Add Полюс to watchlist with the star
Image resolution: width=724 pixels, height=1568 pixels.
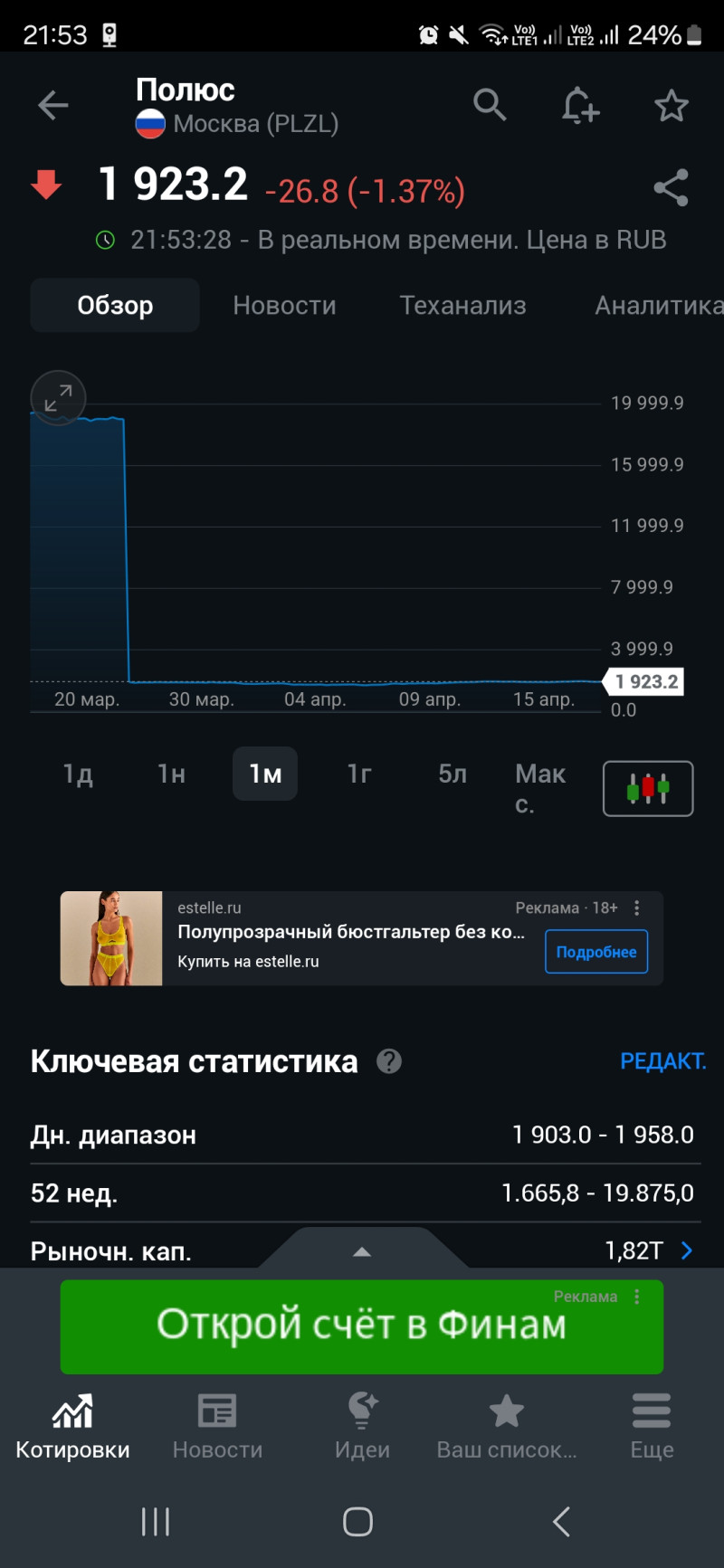[672, 106]
